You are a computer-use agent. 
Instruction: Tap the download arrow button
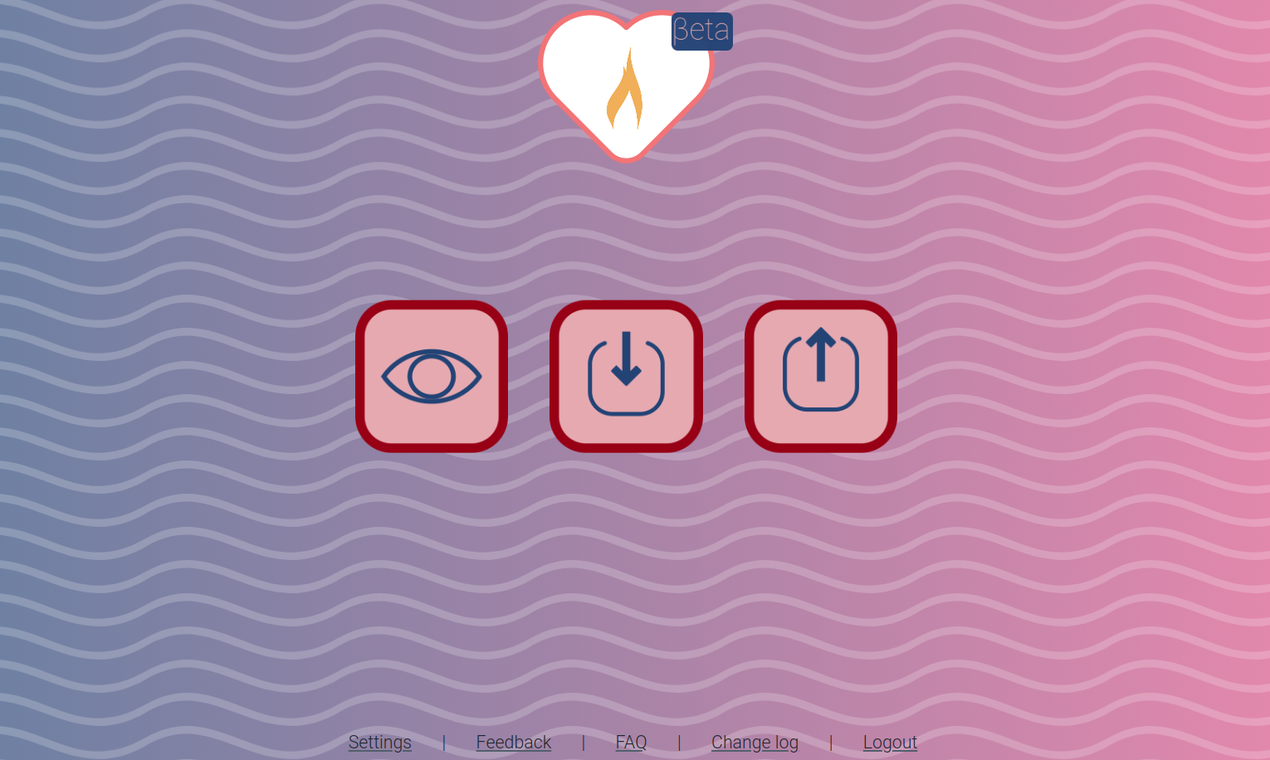click(x=626, y=377)
